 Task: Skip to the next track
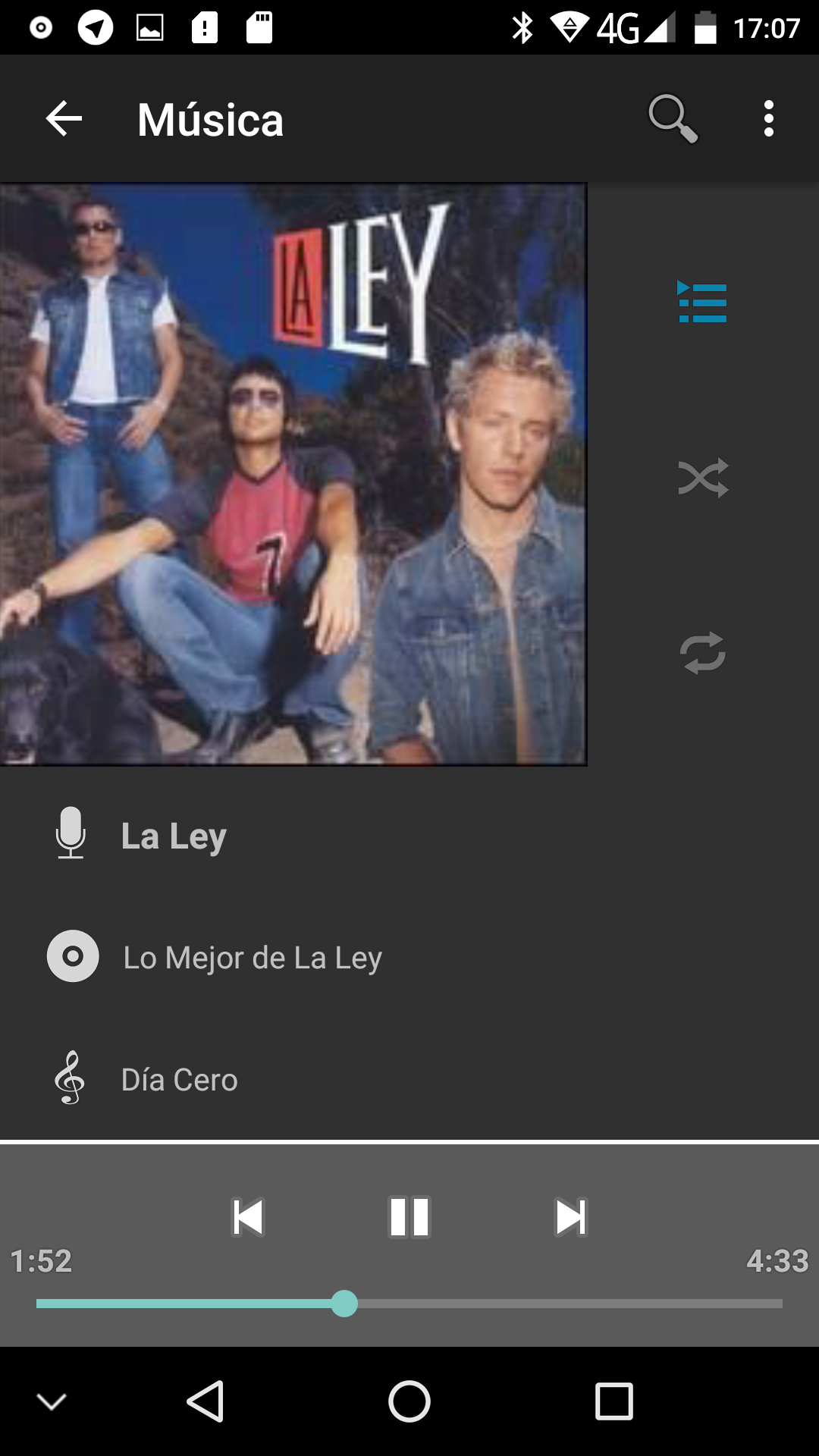click(x=570, y=1217)
